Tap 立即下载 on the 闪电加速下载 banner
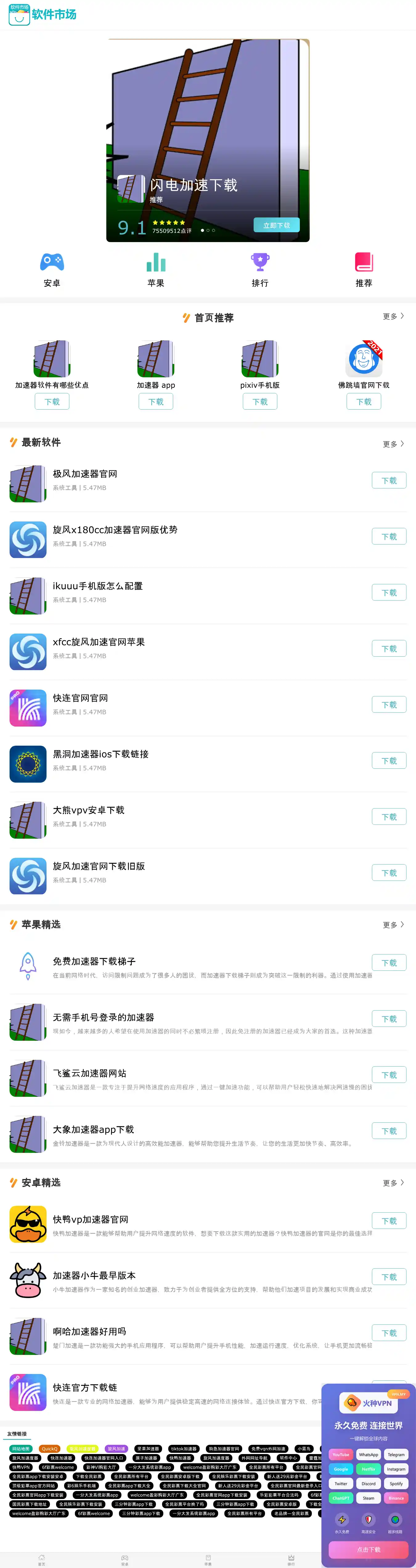The height and width of the screenshot is (1568, 416). click(276, 225)
